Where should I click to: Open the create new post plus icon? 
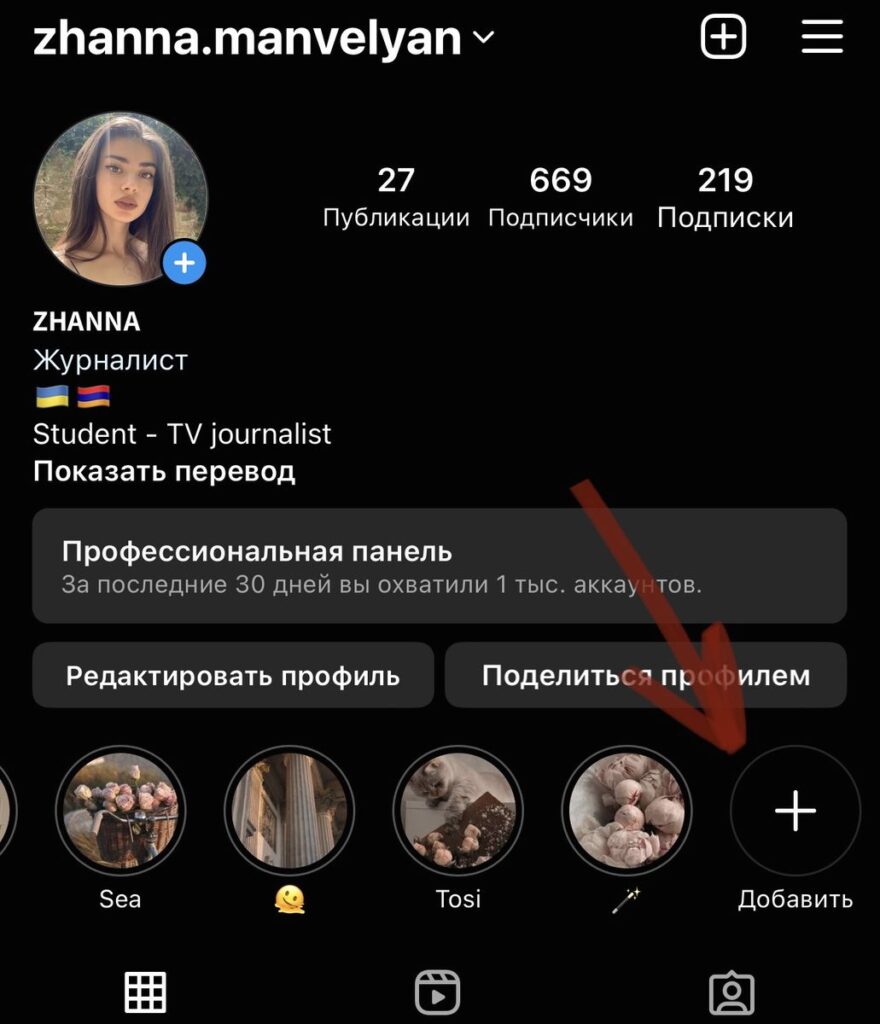[724, 39]
